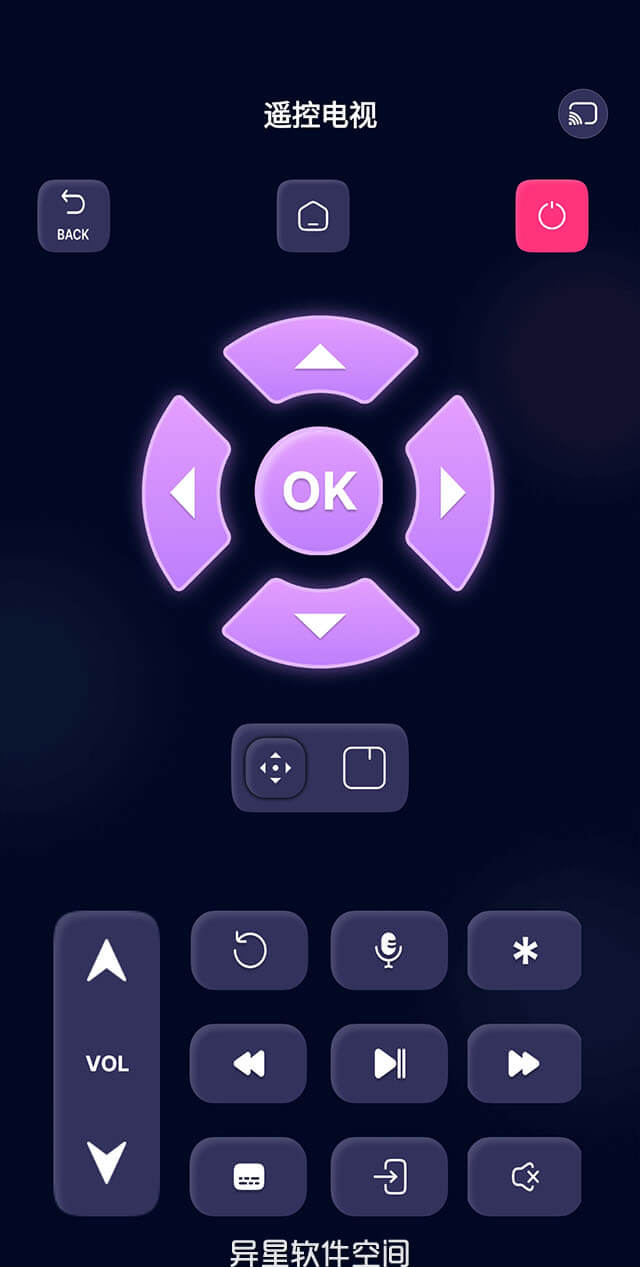Activate voice search microphone

click(389, 950)
